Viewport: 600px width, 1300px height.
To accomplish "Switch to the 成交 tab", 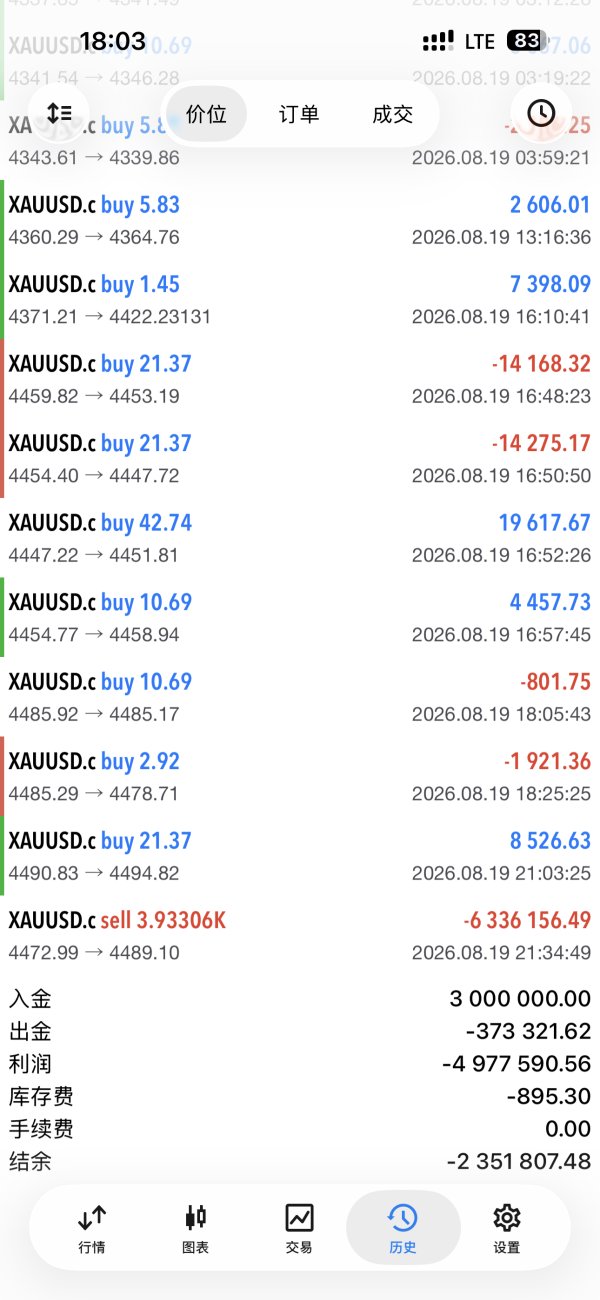I will click(x=392, y=114).
